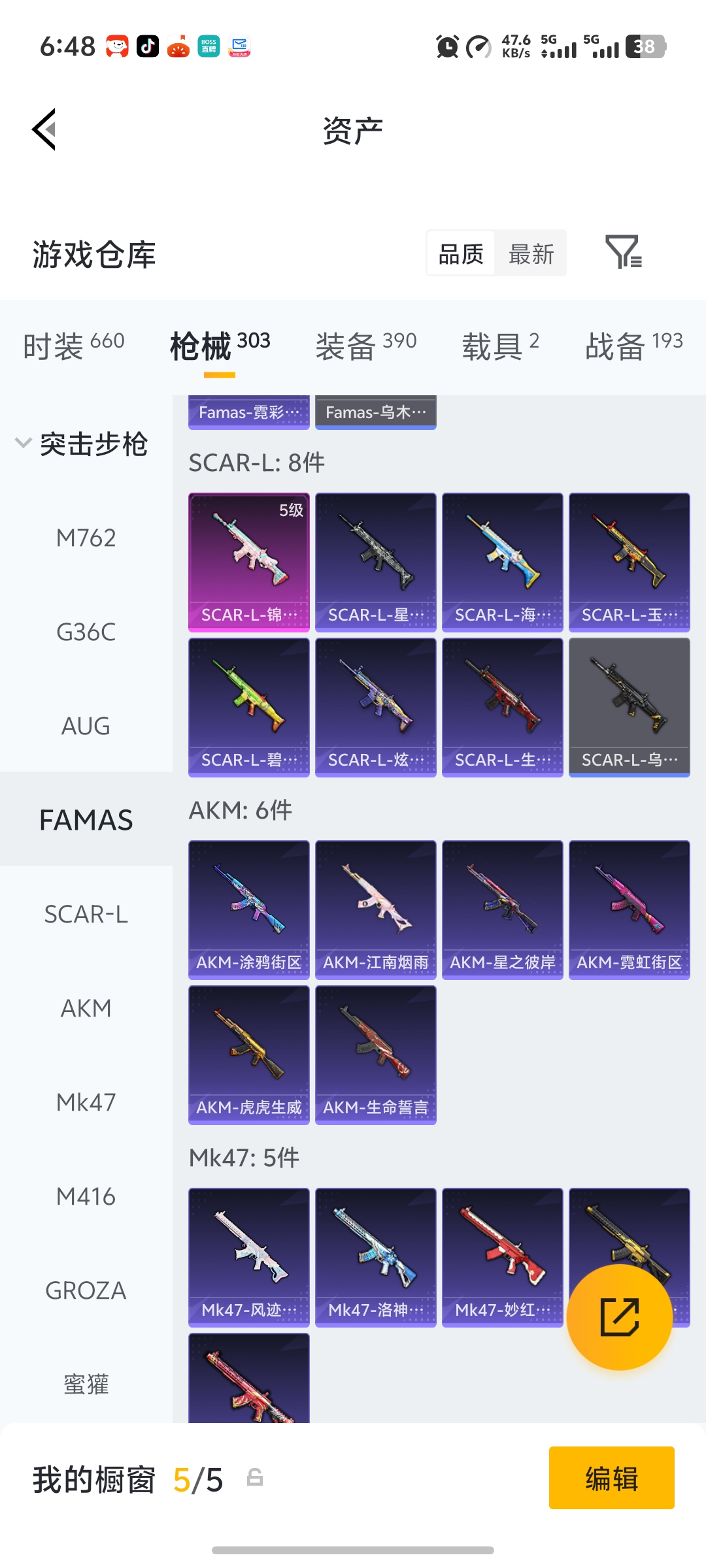Image resolution: width=706 pixels, height=1568 pixels.
Task: Switch to the 时装 tab
Action: [73, 345]
